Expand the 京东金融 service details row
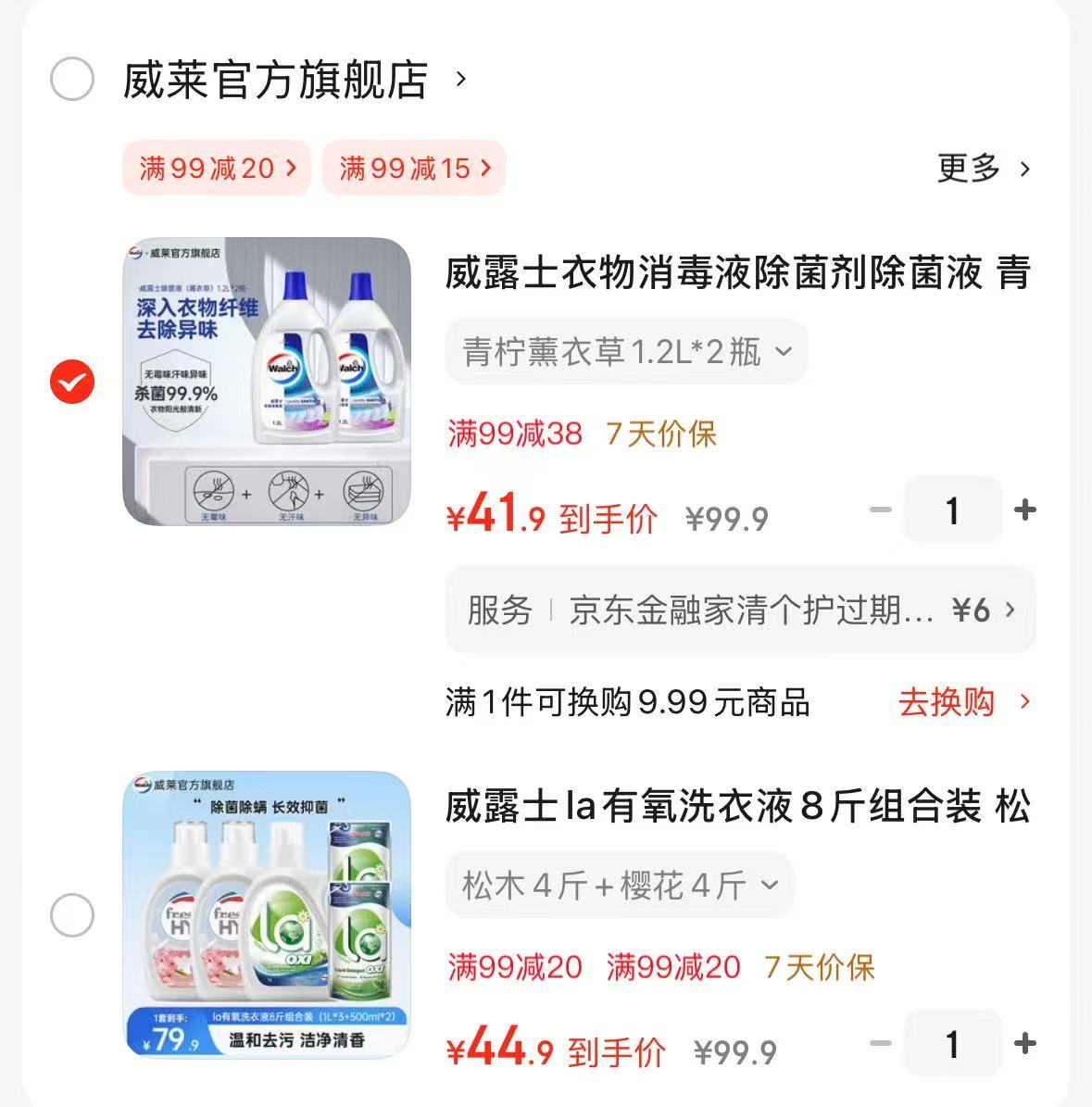 (739, 610)
